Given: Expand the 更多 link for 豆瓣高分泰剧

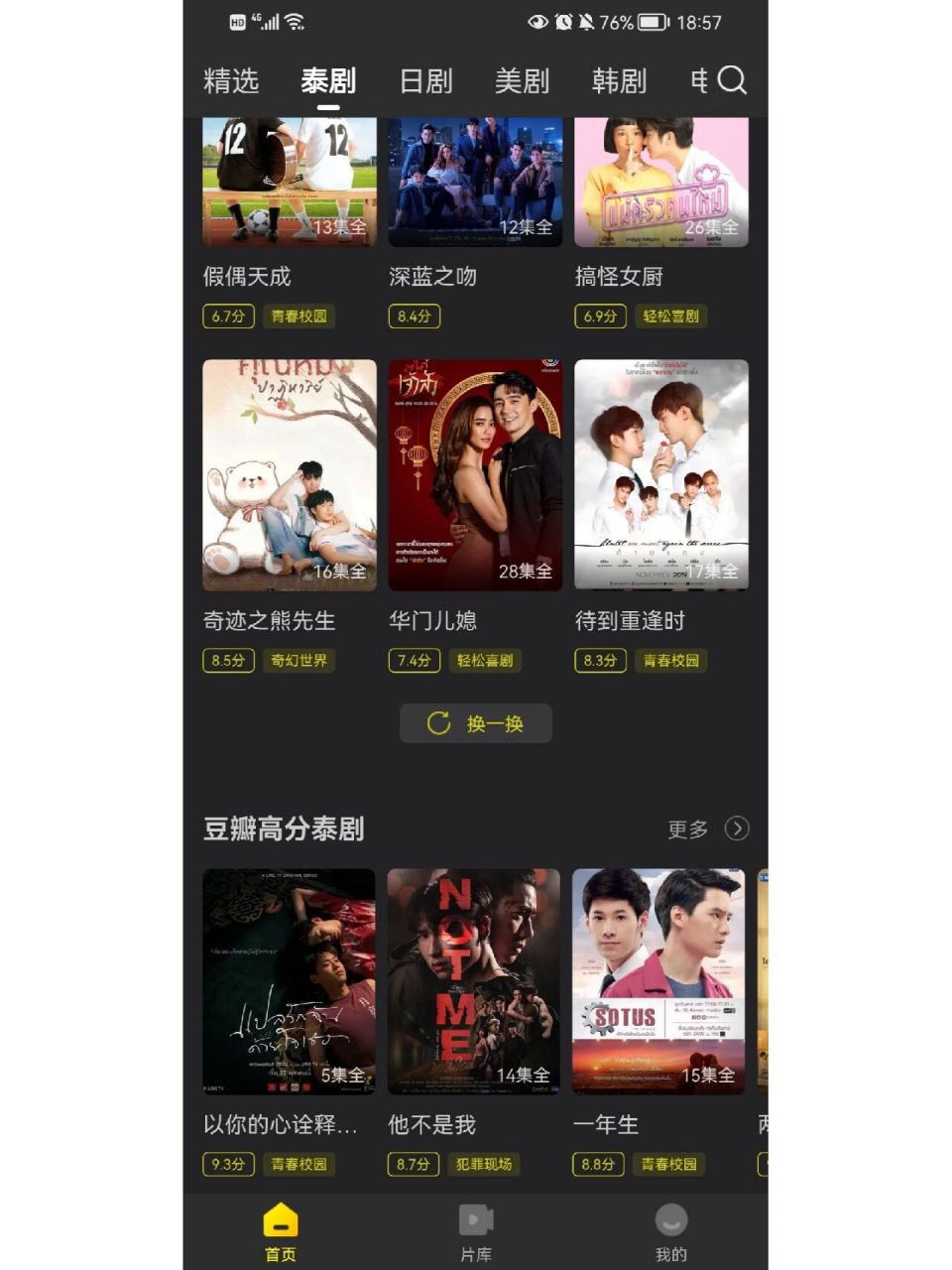Looking at the screenshot, I should (686, 829).
